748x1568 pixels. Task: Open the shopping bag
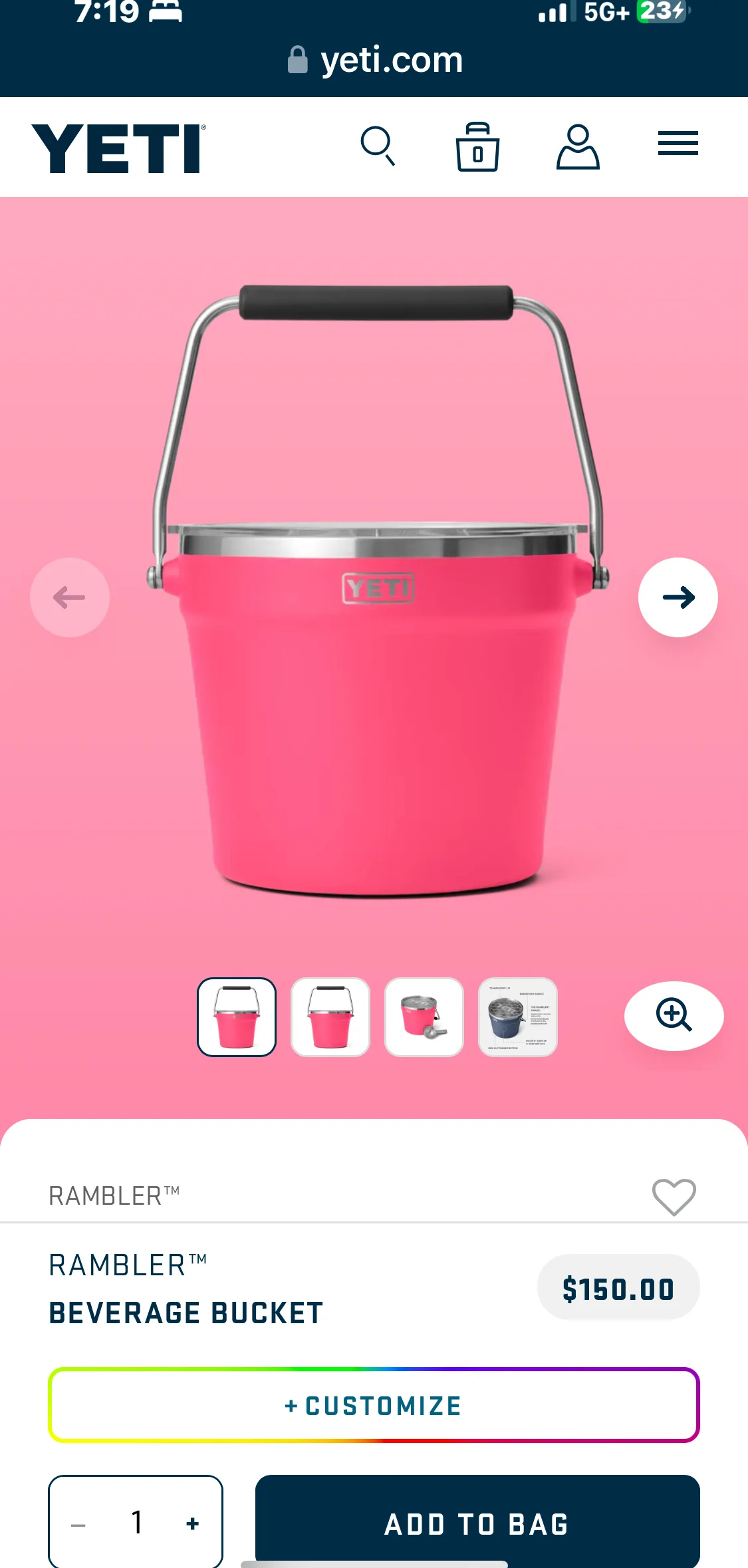[477, 146]
